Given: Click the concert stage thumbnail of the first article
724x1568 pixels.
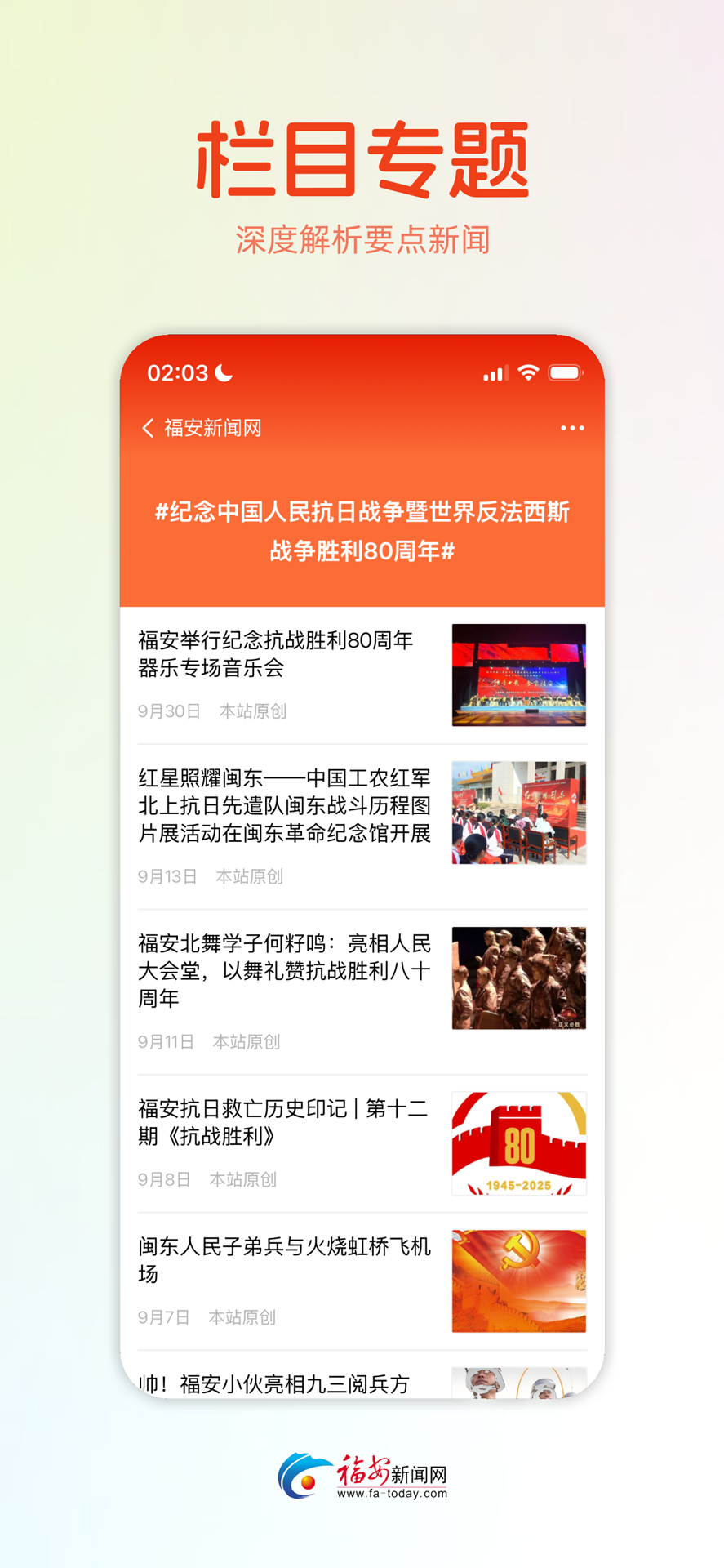Looking at the screenshot, I should [518, 675].
